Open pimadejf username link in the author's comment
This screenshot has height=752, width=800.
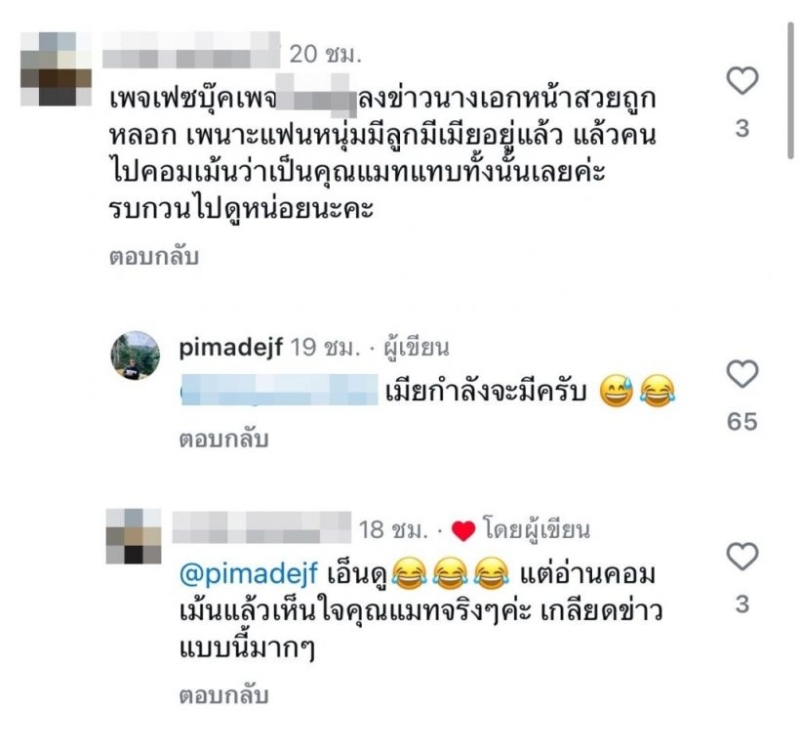pos(230,348)
